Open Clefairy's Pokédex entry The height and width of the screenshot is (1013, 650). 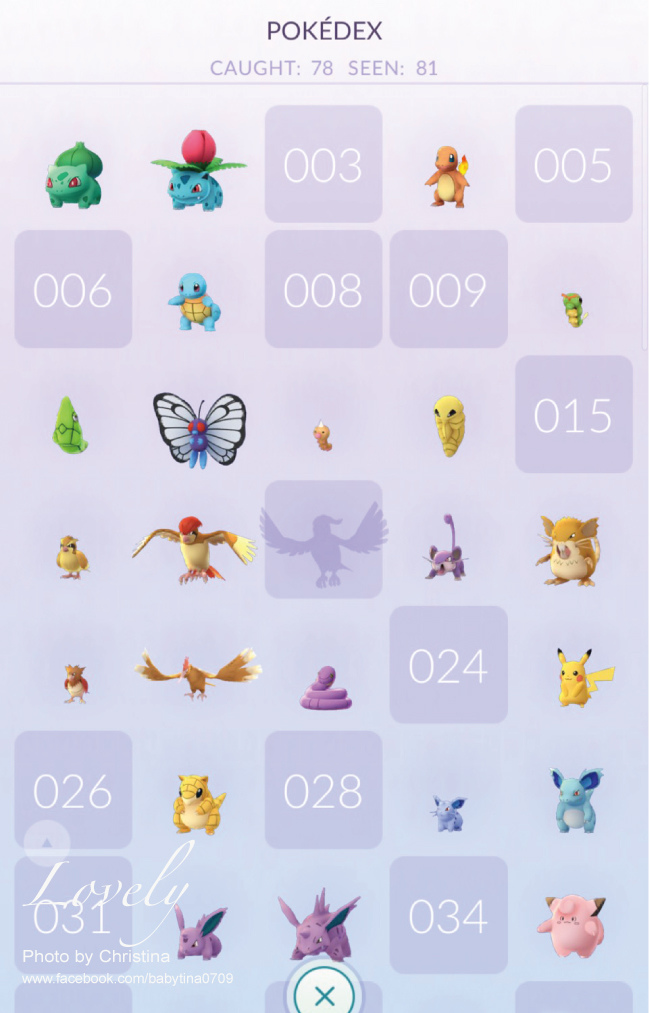pyautogui.click(x=569, y=925)
